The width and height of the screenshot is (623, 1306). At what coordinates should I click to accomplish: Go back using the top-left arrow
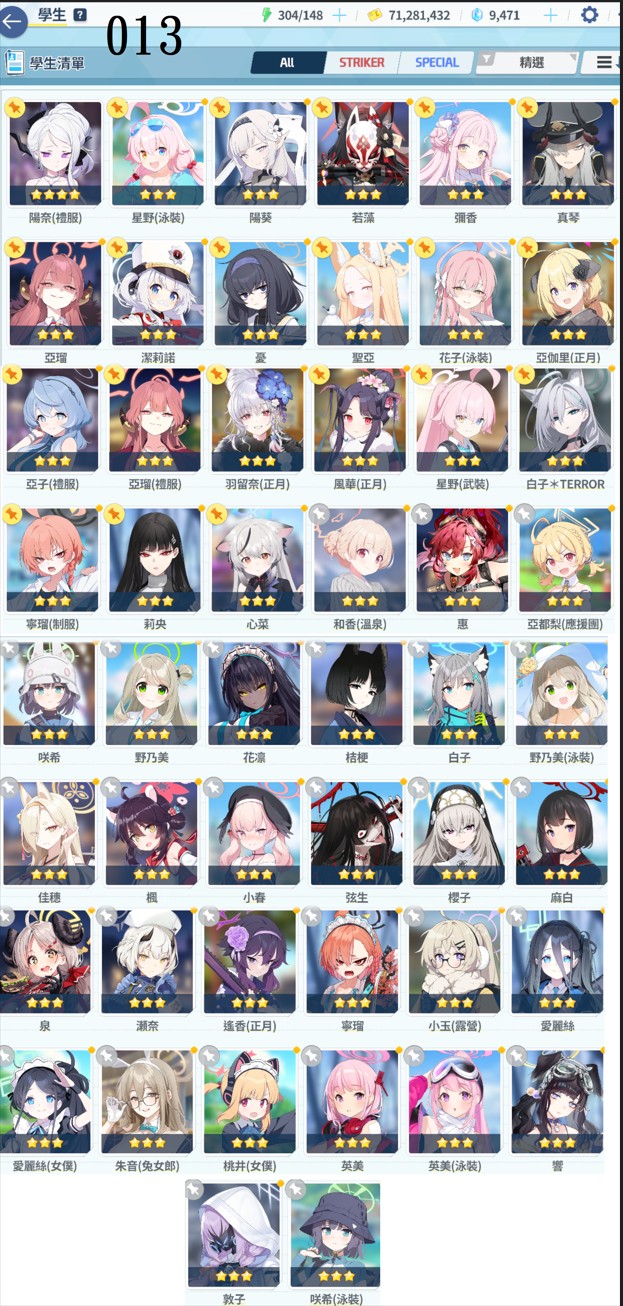[x=13, y=21]
